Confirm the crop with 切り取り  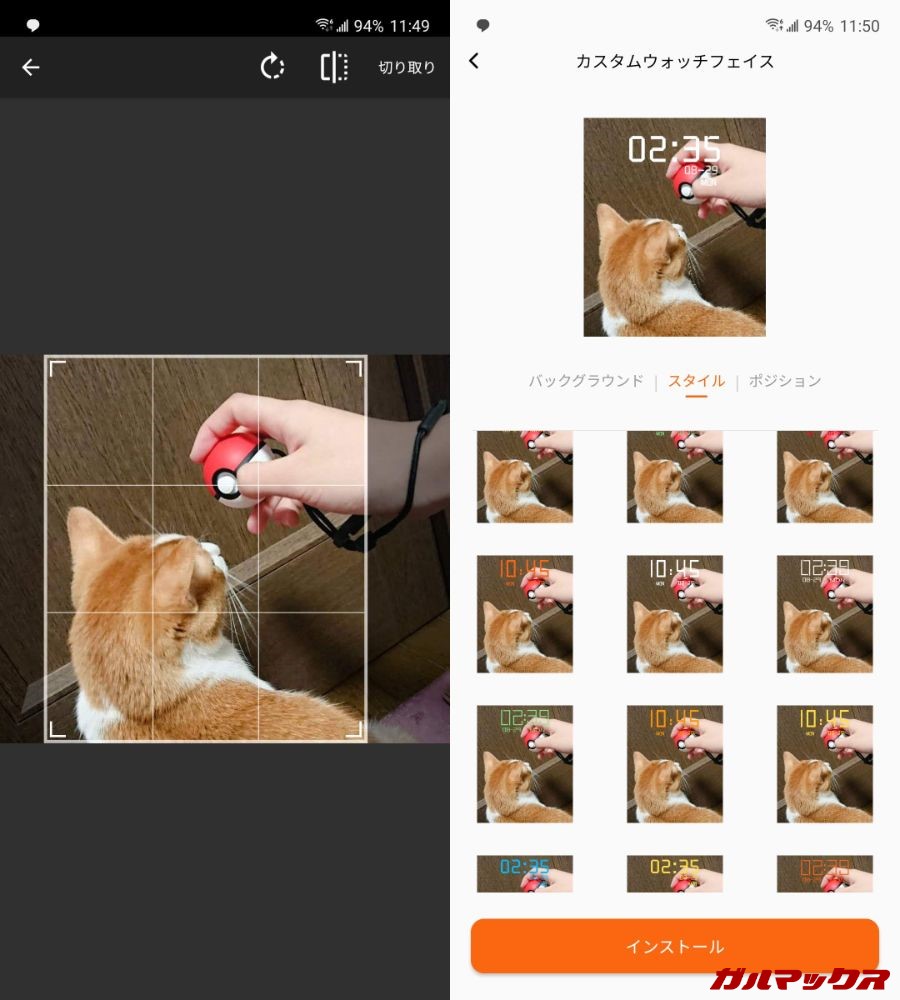pyautogui.click(x=407, y=68)
